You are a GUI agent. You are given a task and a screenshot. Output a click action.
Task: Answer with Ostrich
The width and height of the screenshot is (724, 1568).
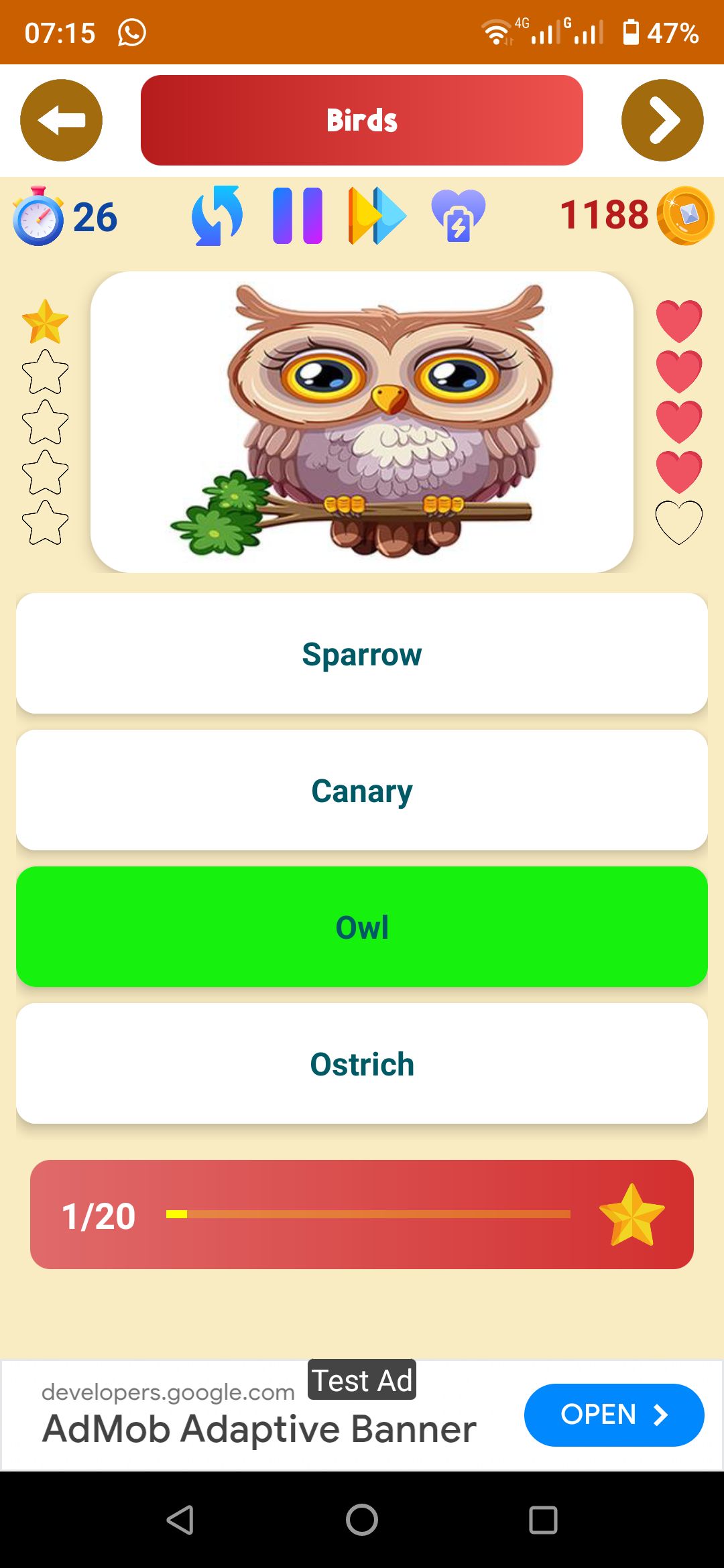tap(362, 1063)
